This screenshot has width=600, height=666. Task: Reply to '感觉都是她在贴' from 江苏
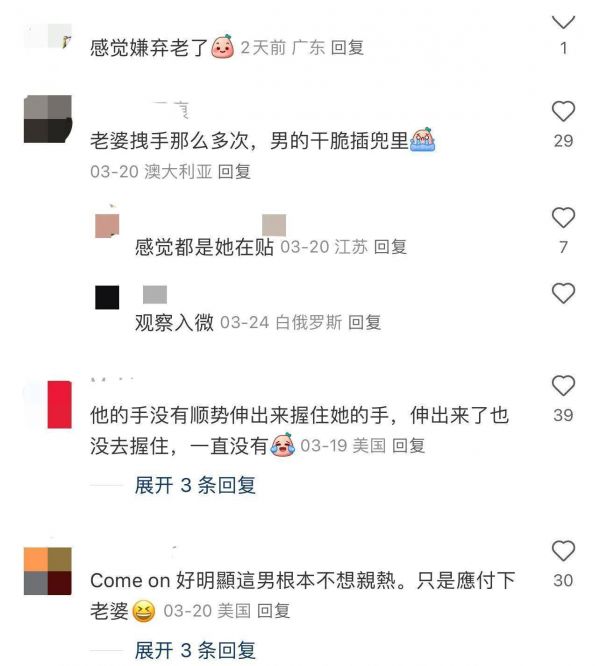tap(391, 247)
